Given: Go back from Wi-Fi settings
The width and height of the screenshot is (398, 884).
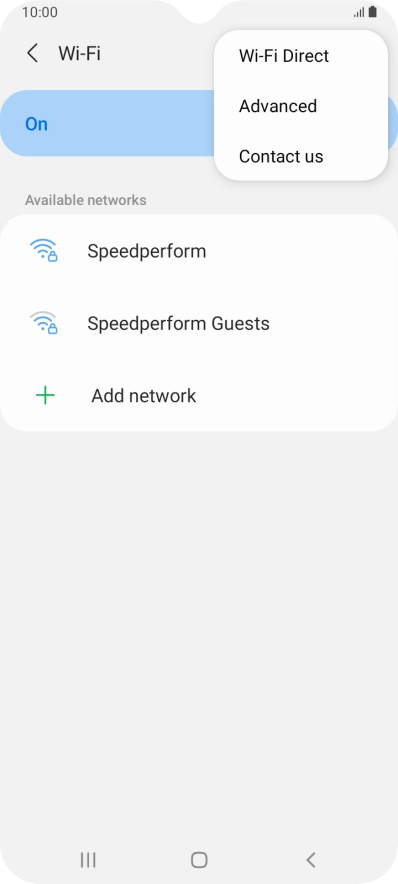Looking at the screenshot, I should (33, 54).
